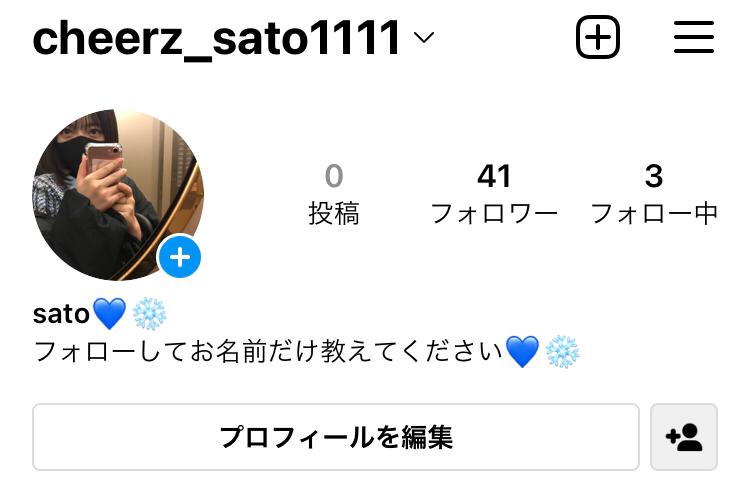View the 3 フォロー中 list
Screen dimensions: 750x484
[x=654, y=194]
